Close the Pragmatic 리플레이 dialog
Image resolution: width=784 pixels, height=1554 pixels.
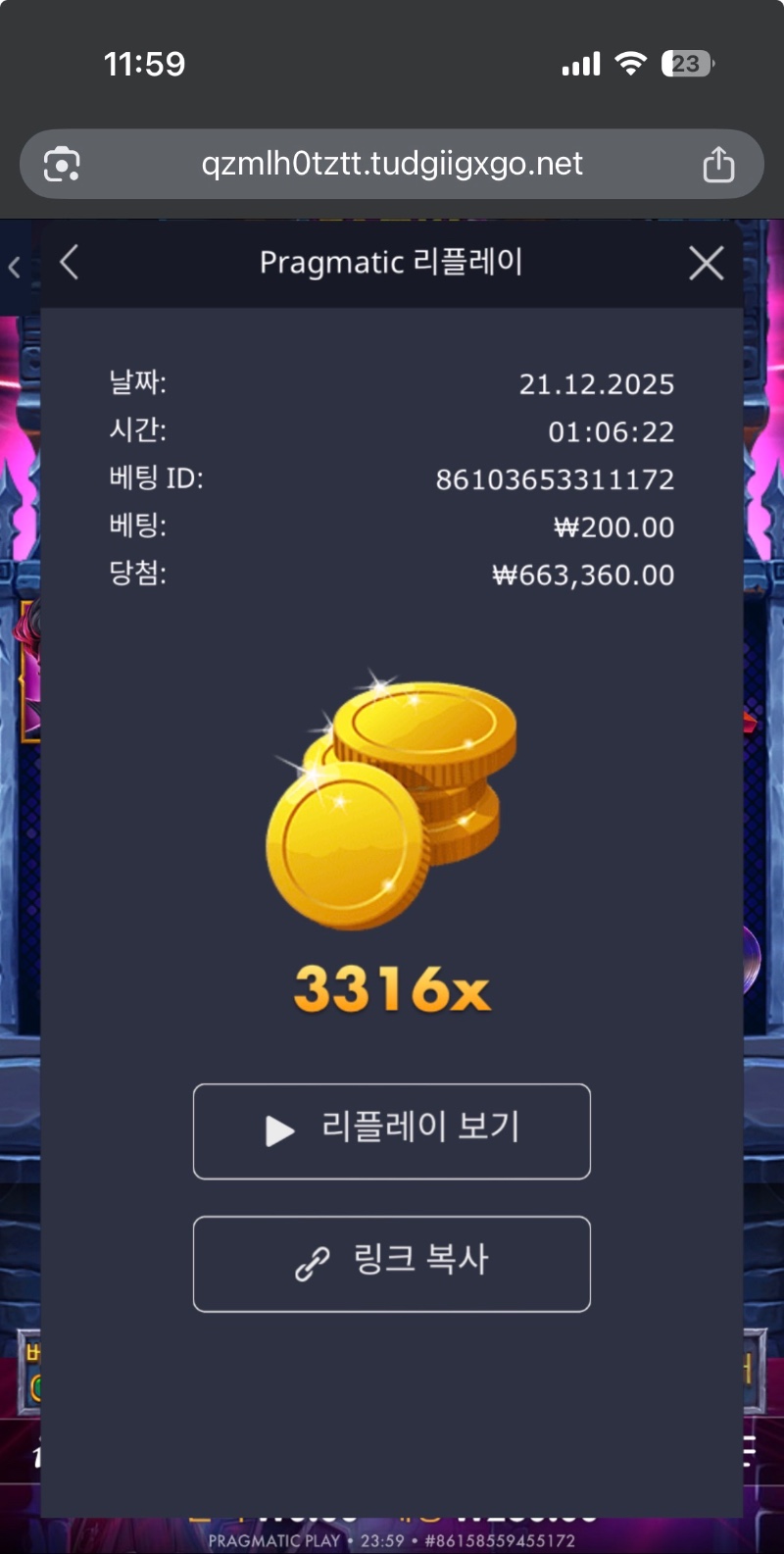[706, 263]
